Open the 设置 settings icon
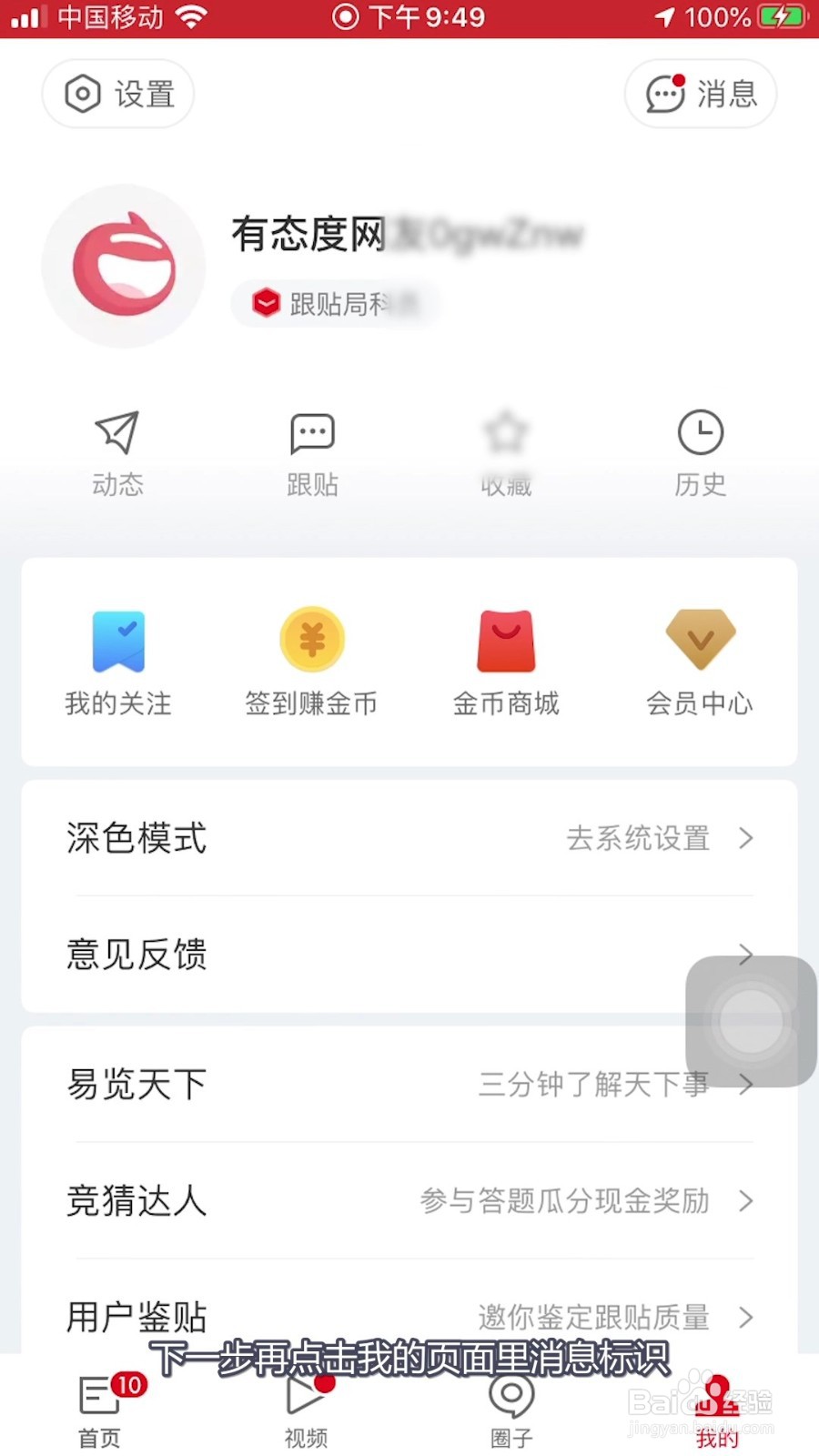This screenshot has height=1456, width=819. point(117,94)
